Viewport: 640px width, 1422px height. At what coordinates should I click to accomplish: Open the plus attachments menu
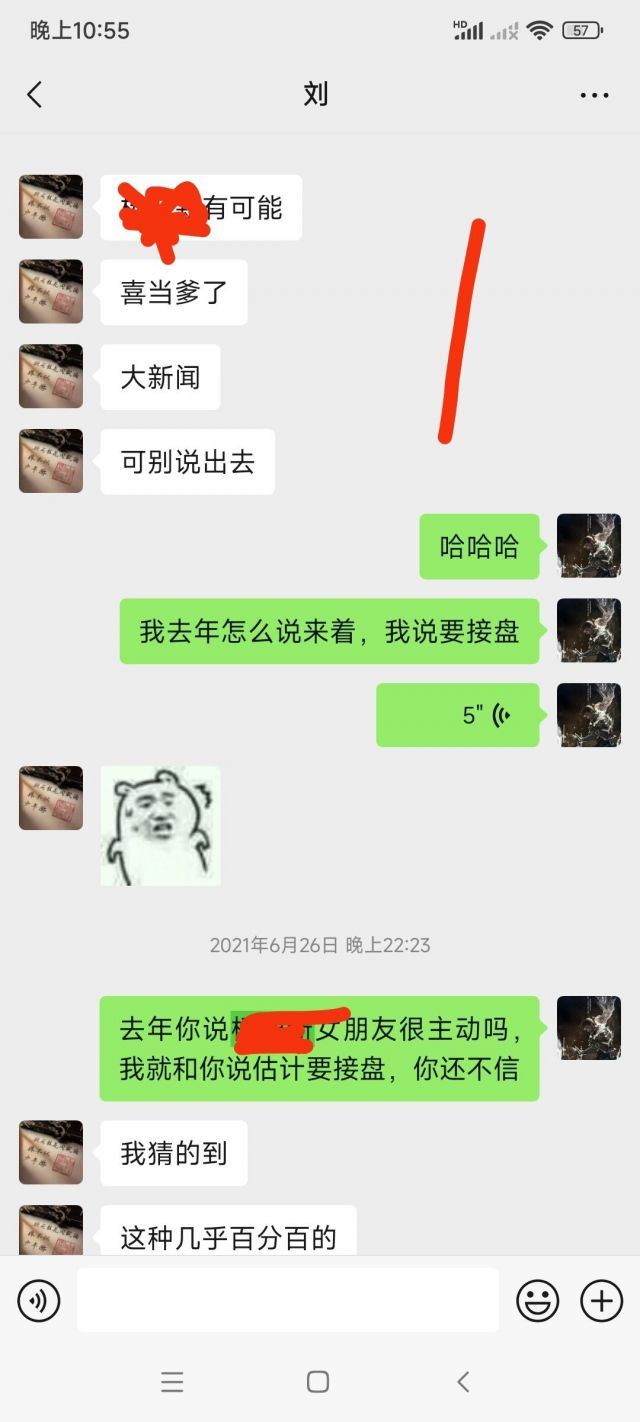pyautogui.click(x=601, y=1301)
